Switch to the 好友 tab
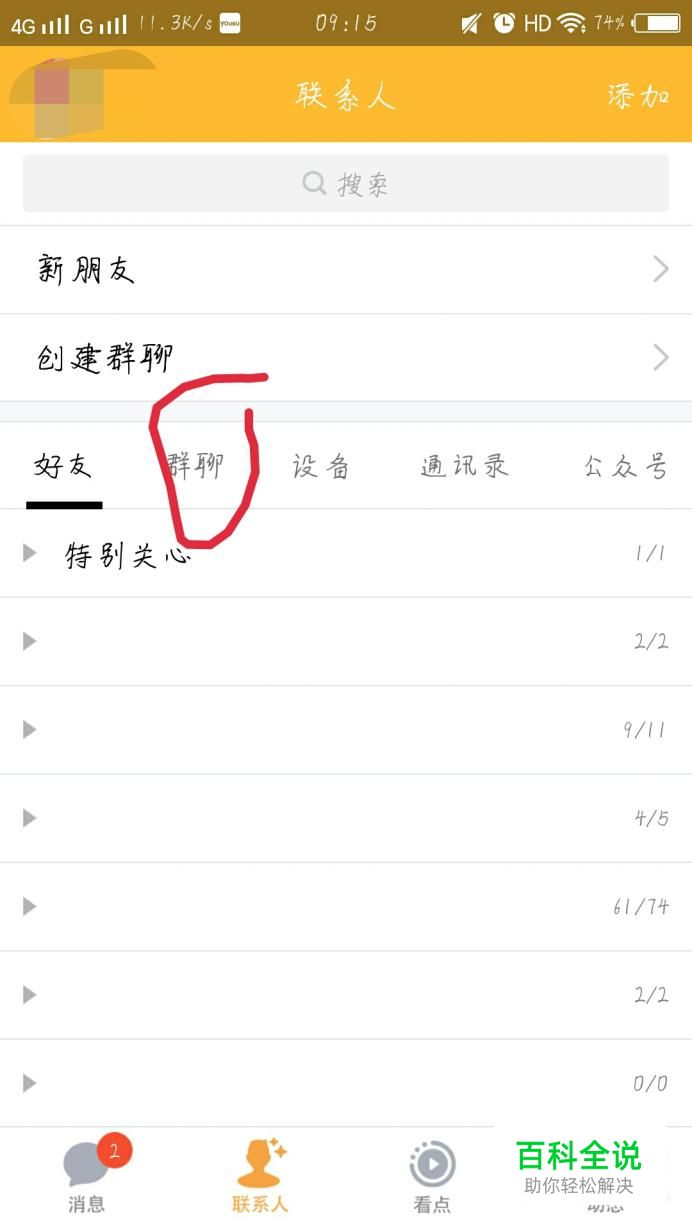This screenshot has width=692, height=1230. coord(64,466)
